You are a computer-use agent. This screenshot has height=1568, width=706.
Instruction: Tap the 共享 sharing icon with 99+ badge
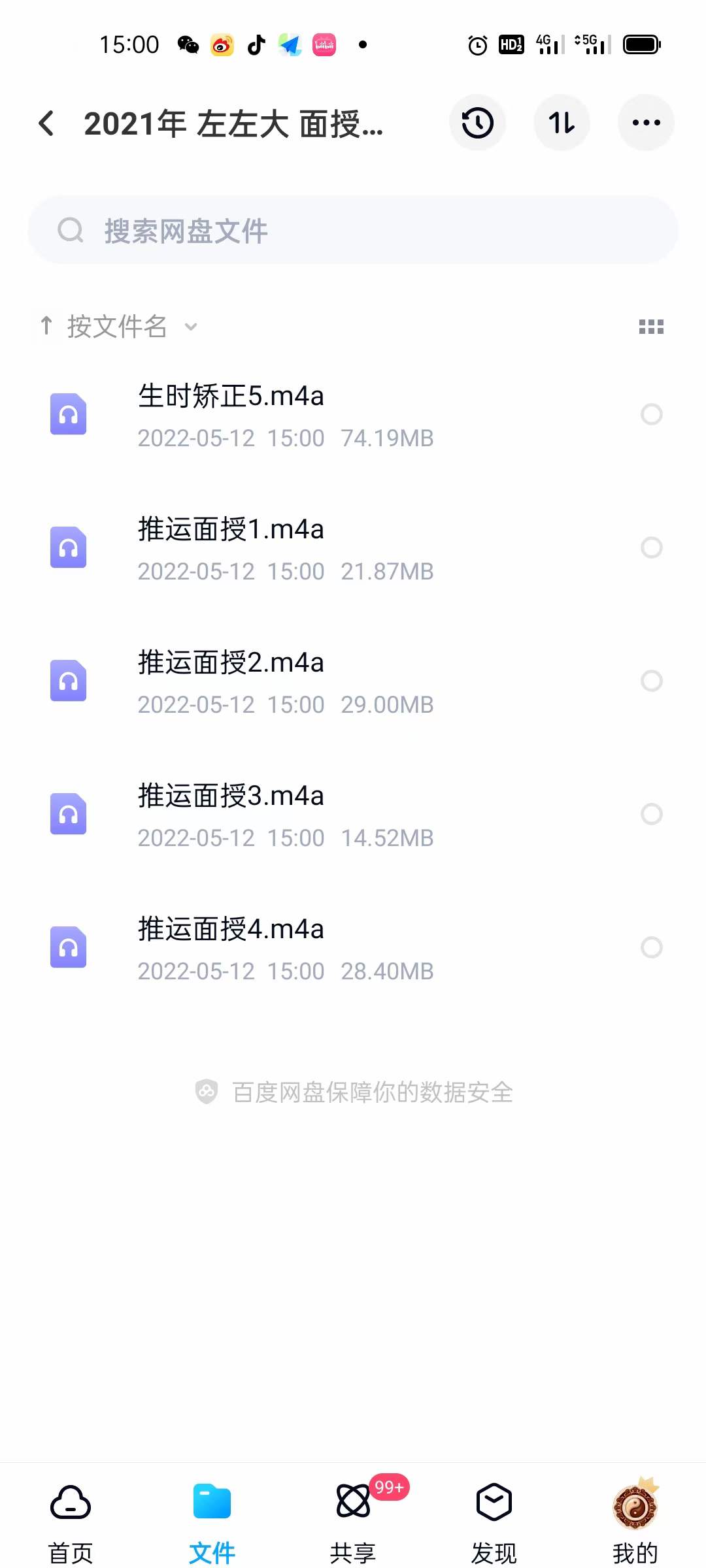click(x=353, y=1503)
